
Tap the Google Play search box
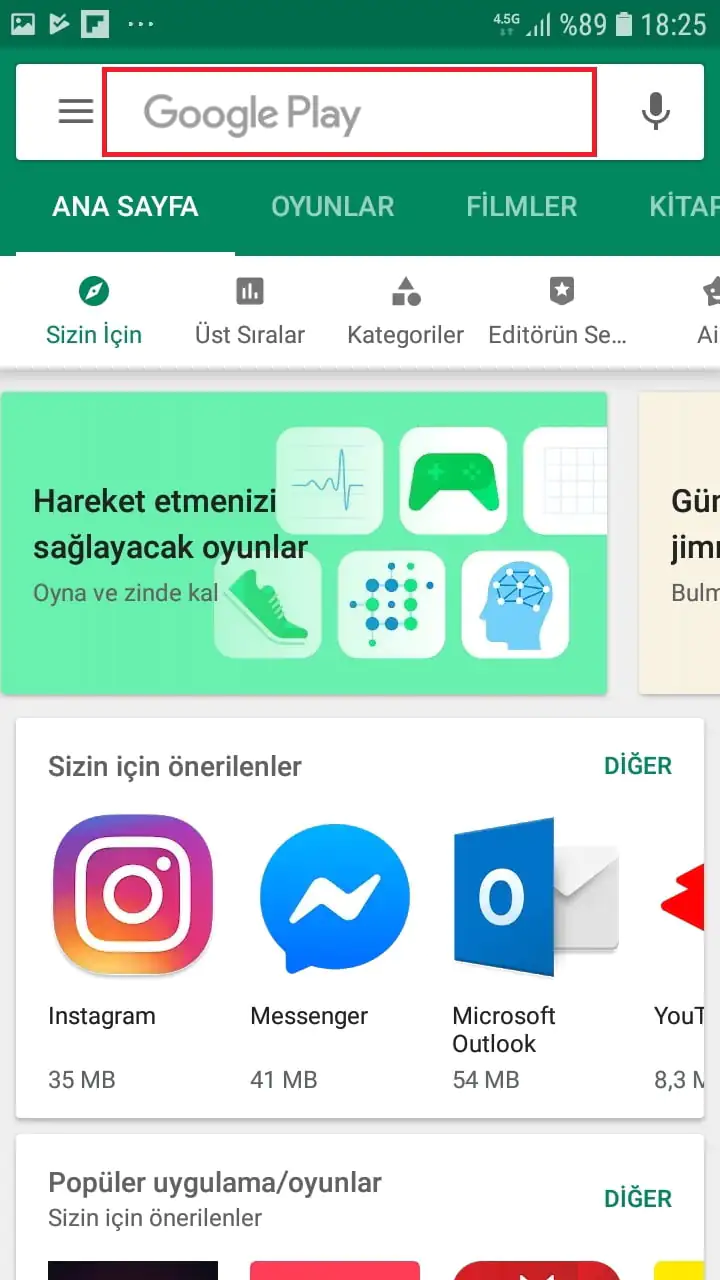[350, 112]
